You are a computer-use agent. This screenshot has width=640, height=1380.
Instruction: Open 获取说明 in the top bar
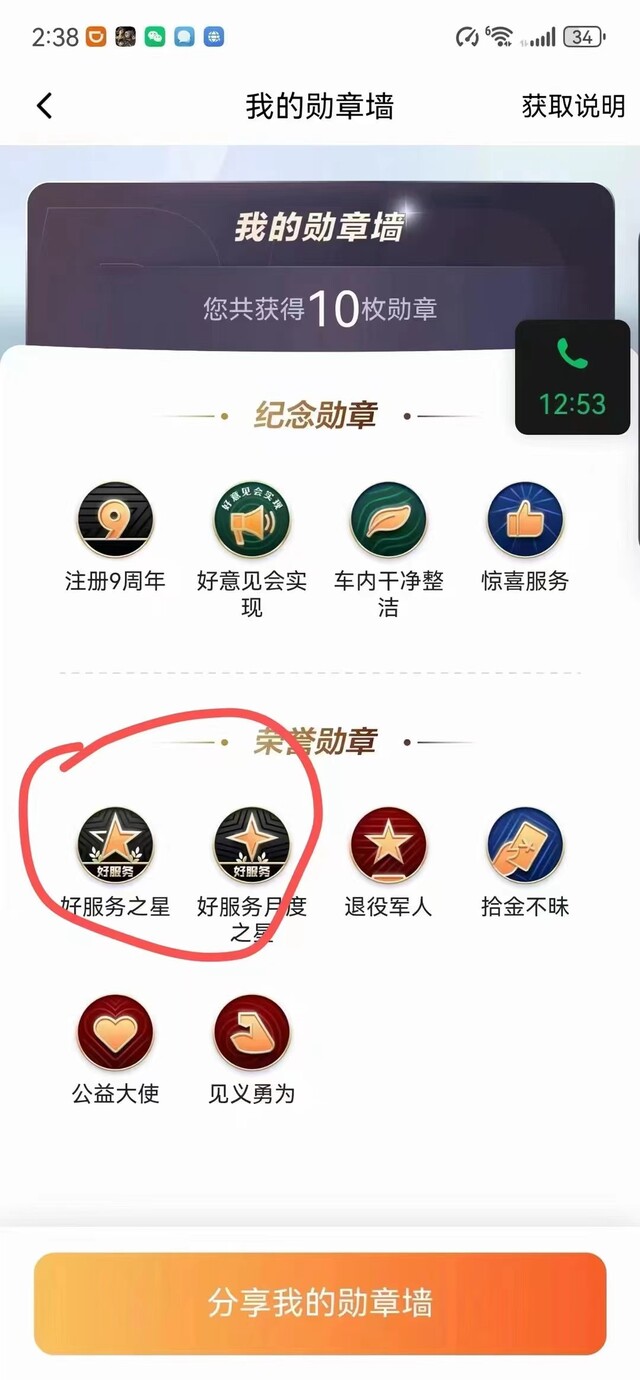[x=573, y=106]
